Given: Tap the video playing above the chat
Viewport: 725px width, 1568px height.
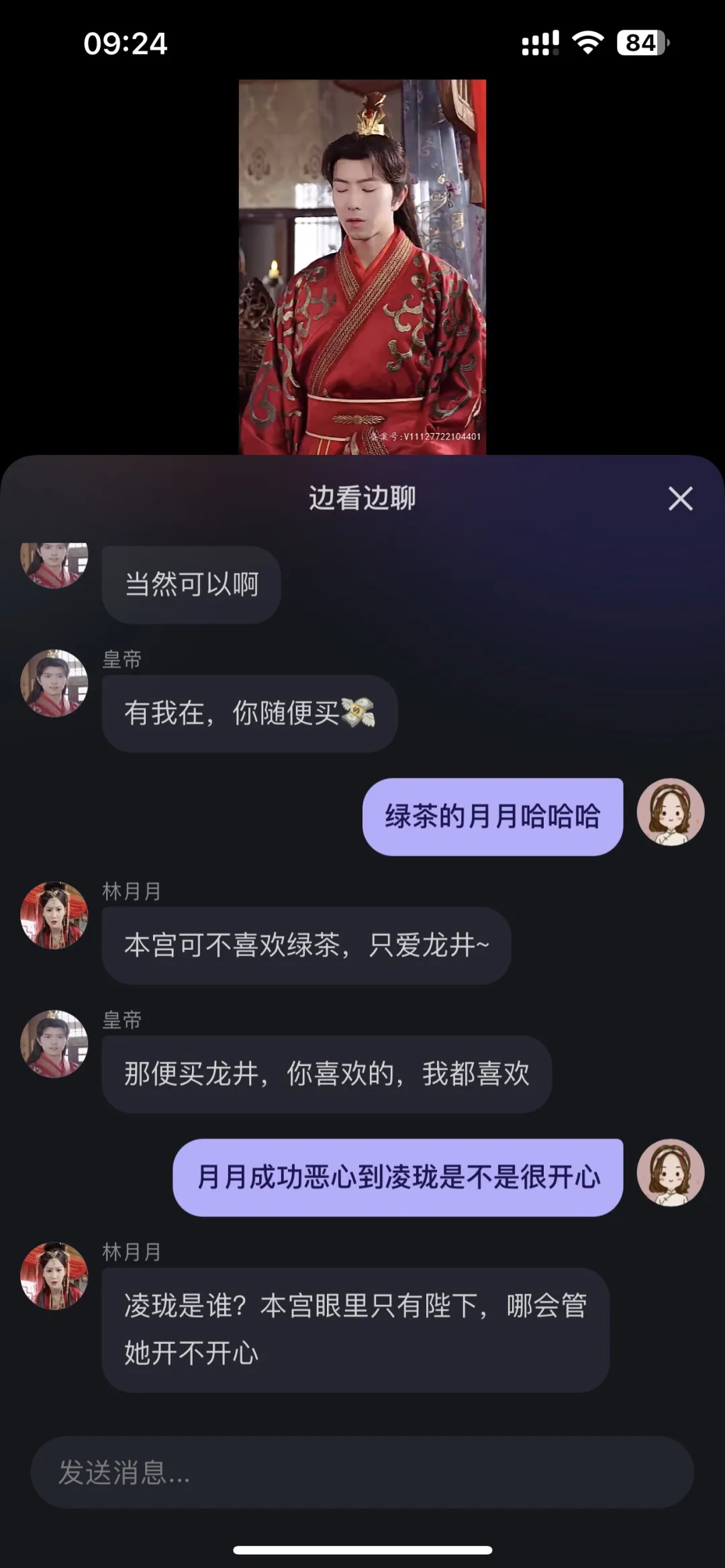Looking at the screenshot, I should 362,267.
